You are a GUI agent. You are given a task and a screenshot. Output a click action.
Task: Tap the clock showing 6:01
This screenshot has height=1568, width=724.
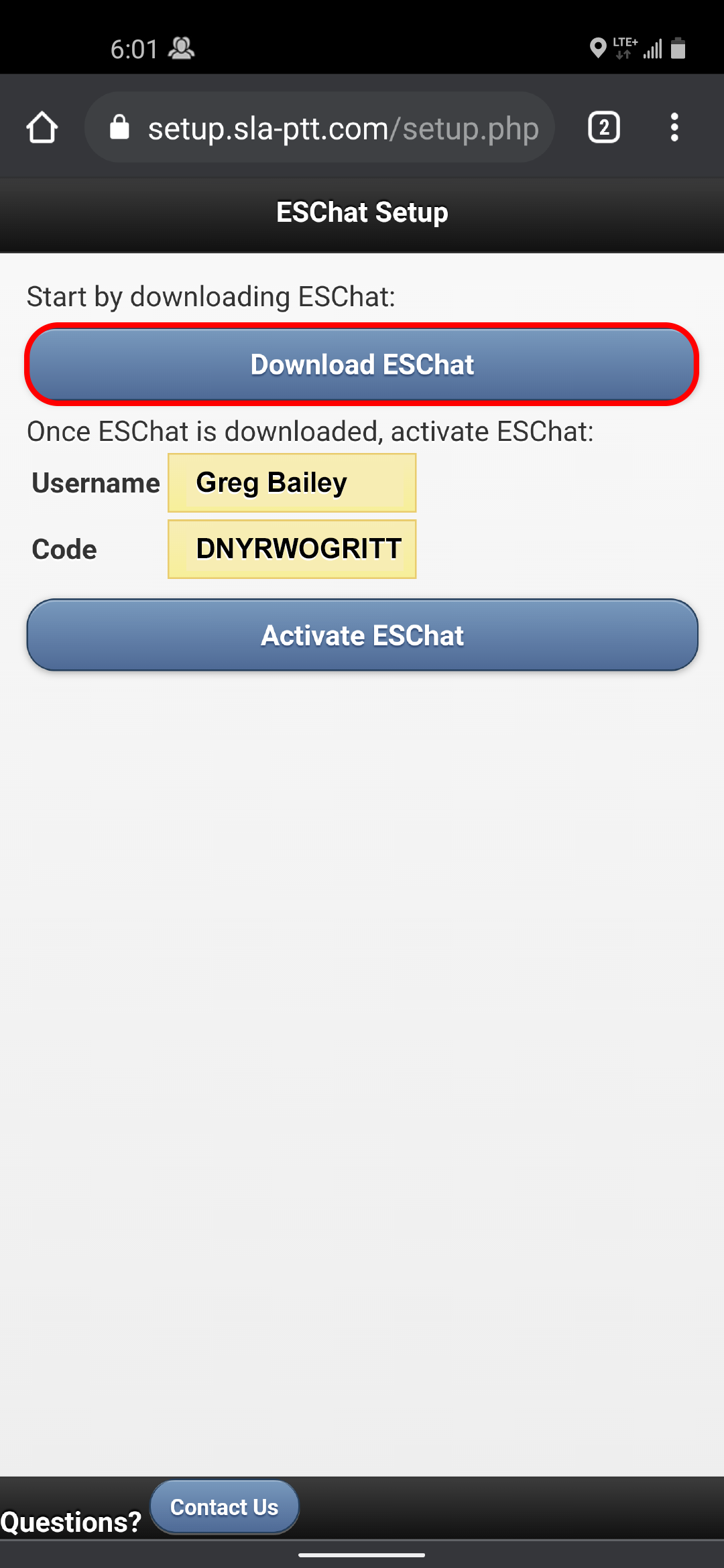(134, 48)
